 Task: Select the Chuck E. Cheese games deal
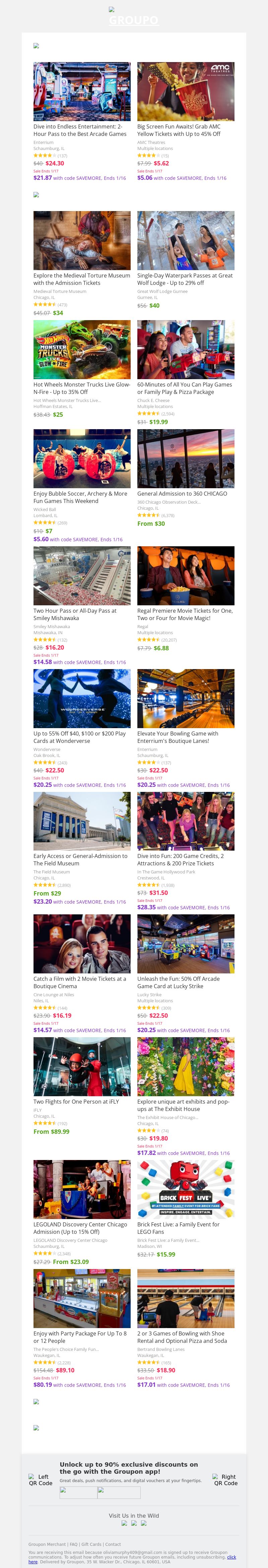pos(185,349)
